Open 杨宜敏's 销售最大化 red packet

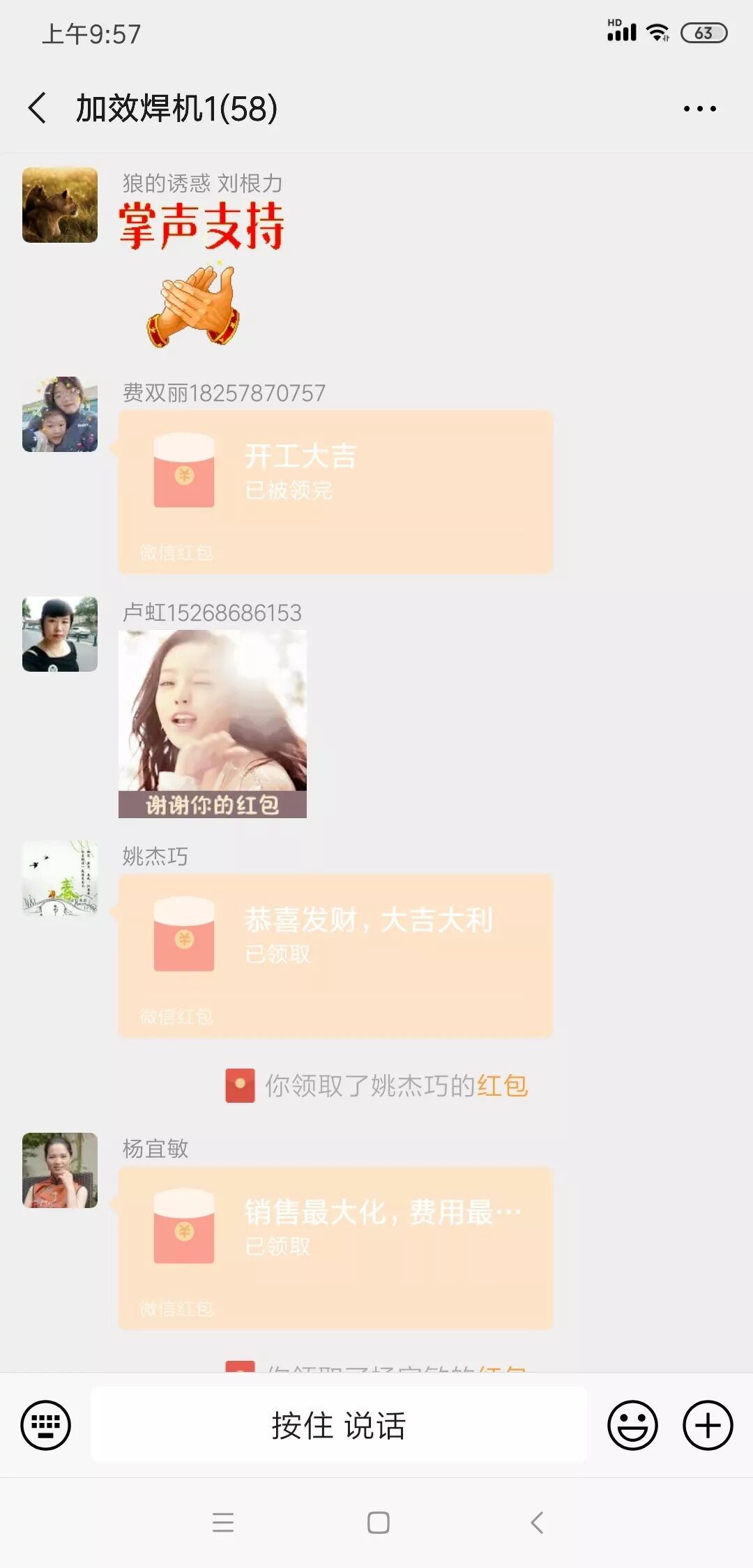coord(335,1247)
